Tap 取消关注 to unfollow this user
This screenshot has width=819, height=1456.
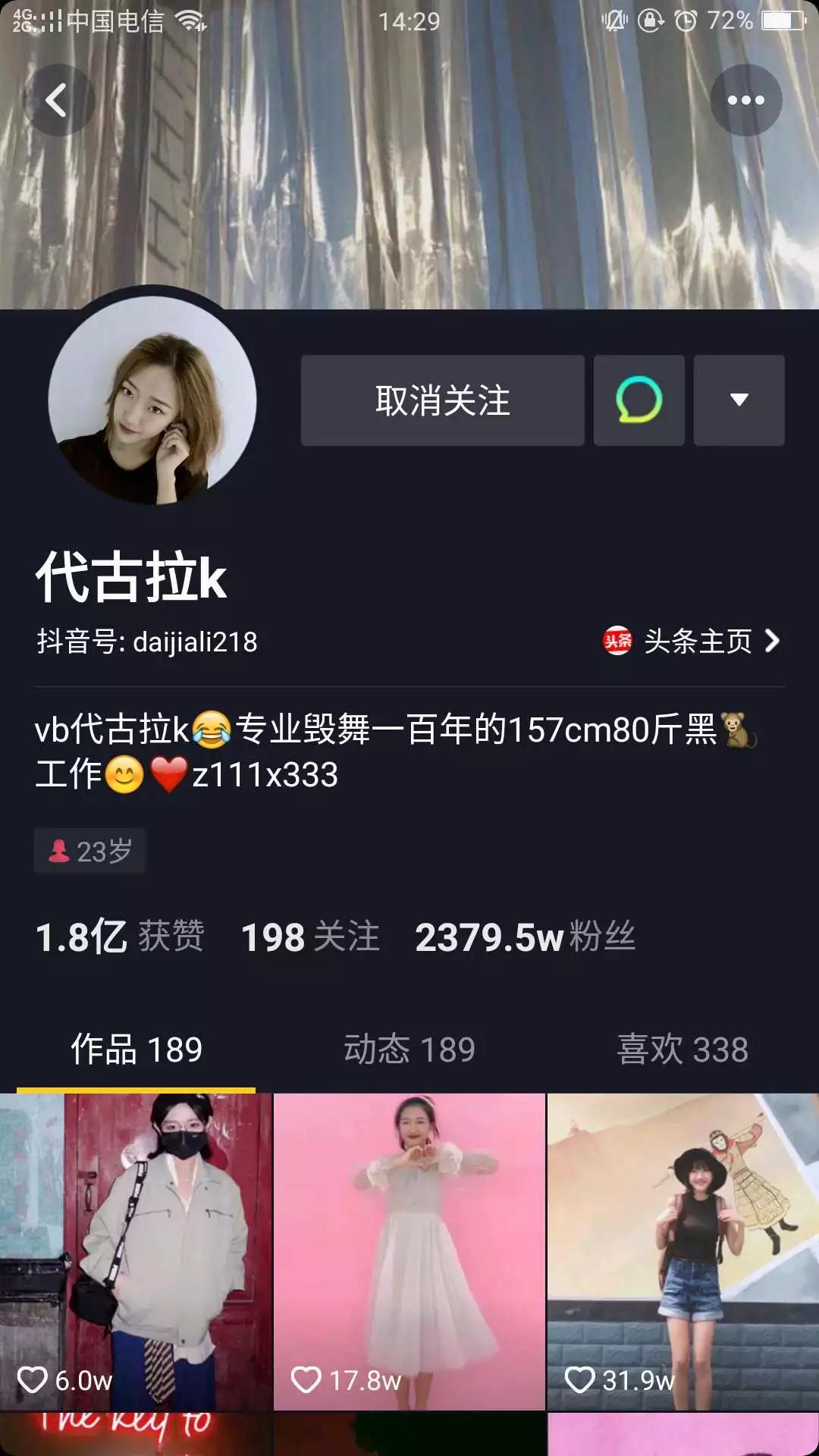pyautogui.click(x=442, y=400)
